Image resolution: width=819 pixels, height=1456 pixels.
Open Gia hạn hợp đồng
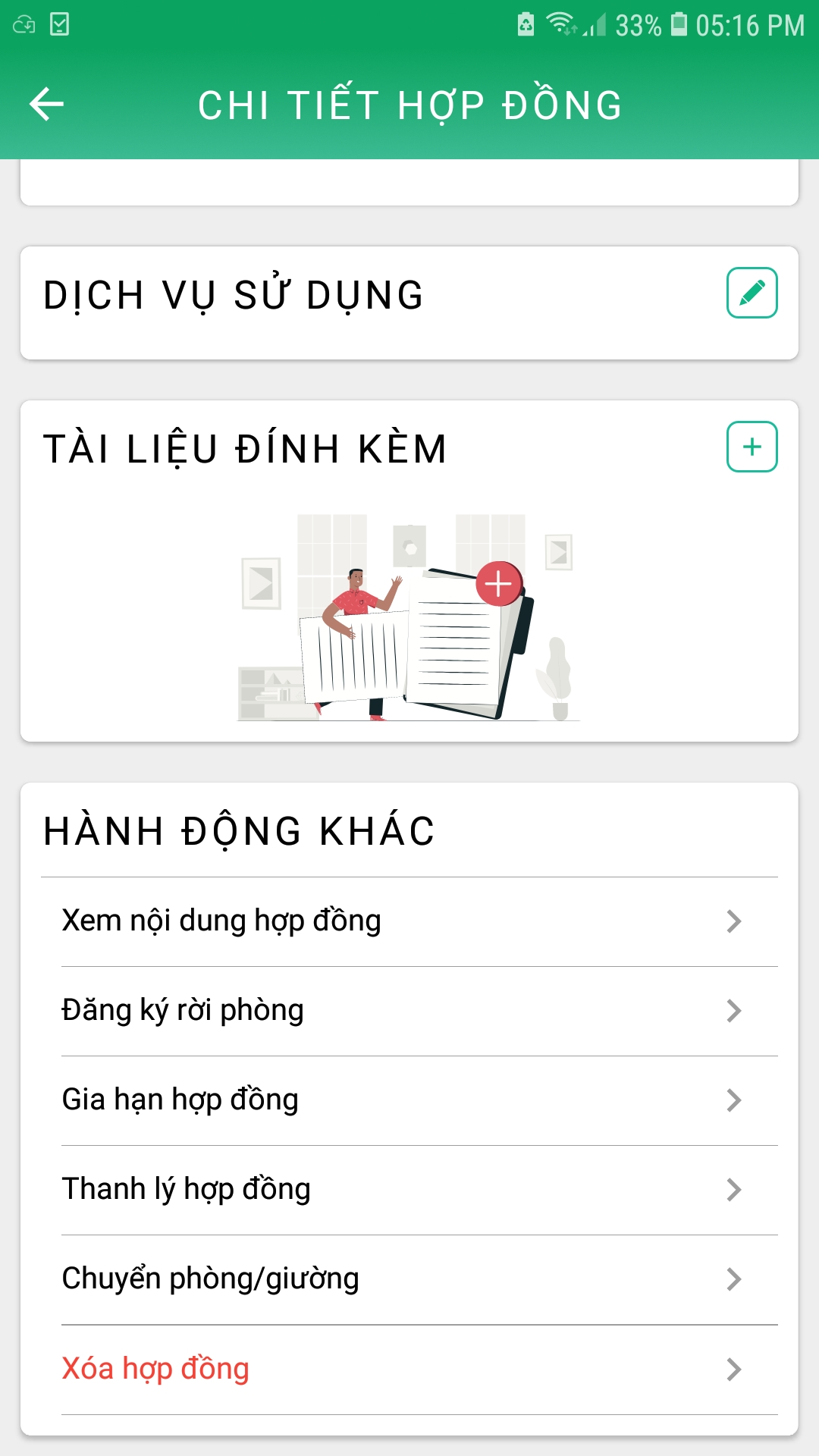point(409,1100)
